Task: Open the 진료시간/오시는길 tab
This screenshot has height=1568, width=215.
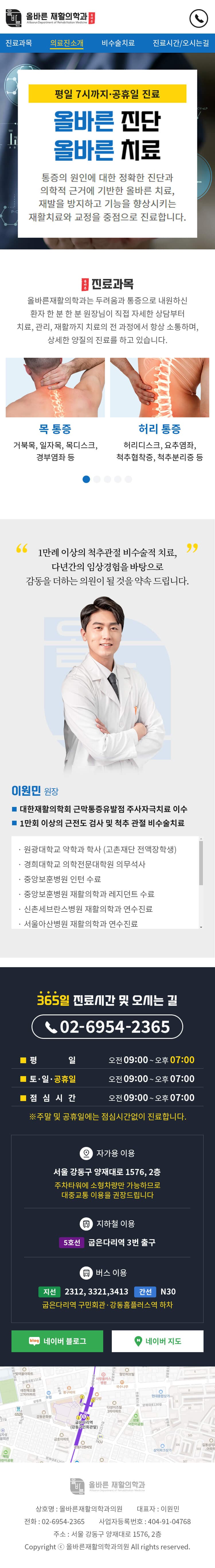Action: pyautogui.click(x=180, y=43)
